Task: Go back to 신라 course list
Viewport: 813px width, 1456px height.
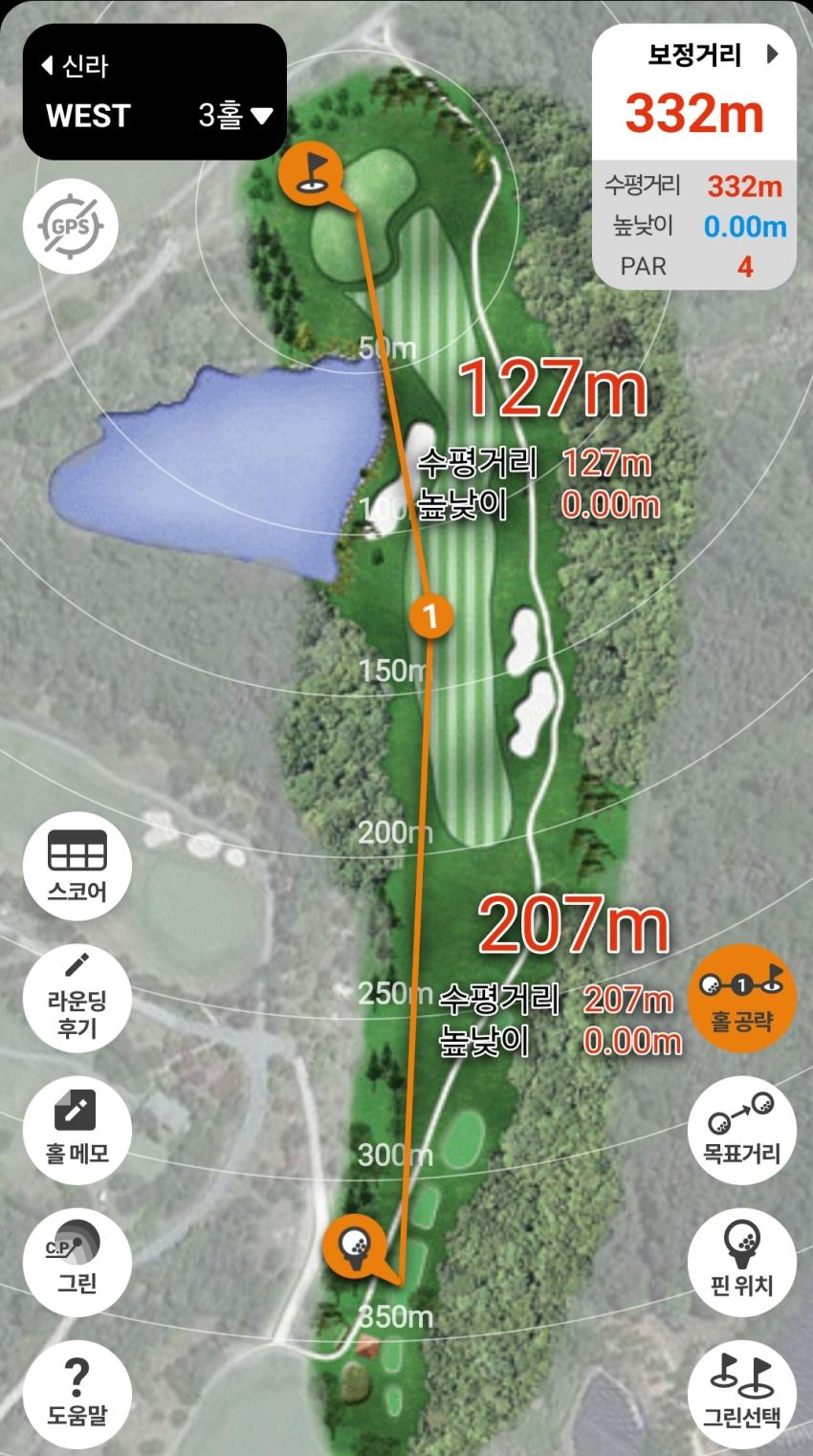Action: pos(75,66)
